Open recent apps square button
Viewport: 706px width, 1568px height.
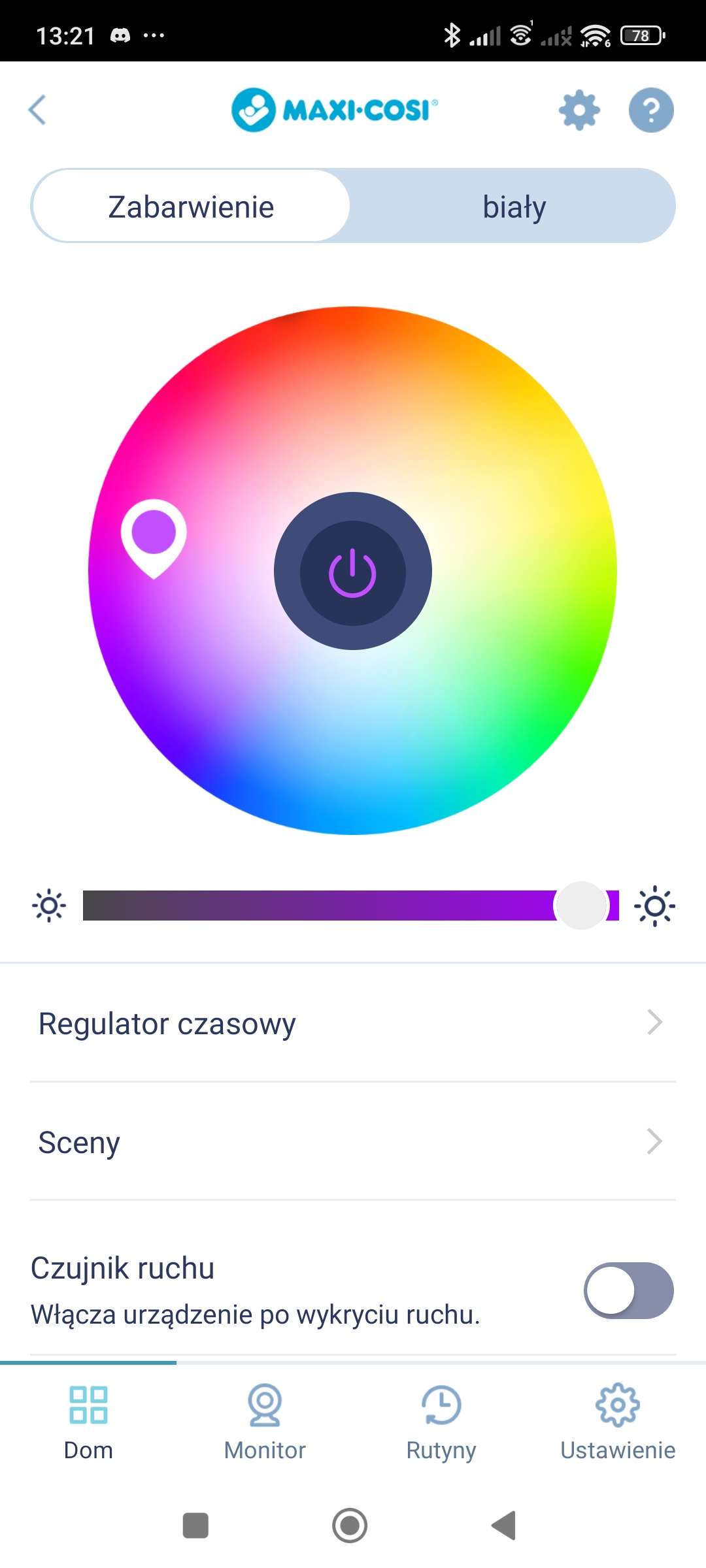pos(195,1526)
